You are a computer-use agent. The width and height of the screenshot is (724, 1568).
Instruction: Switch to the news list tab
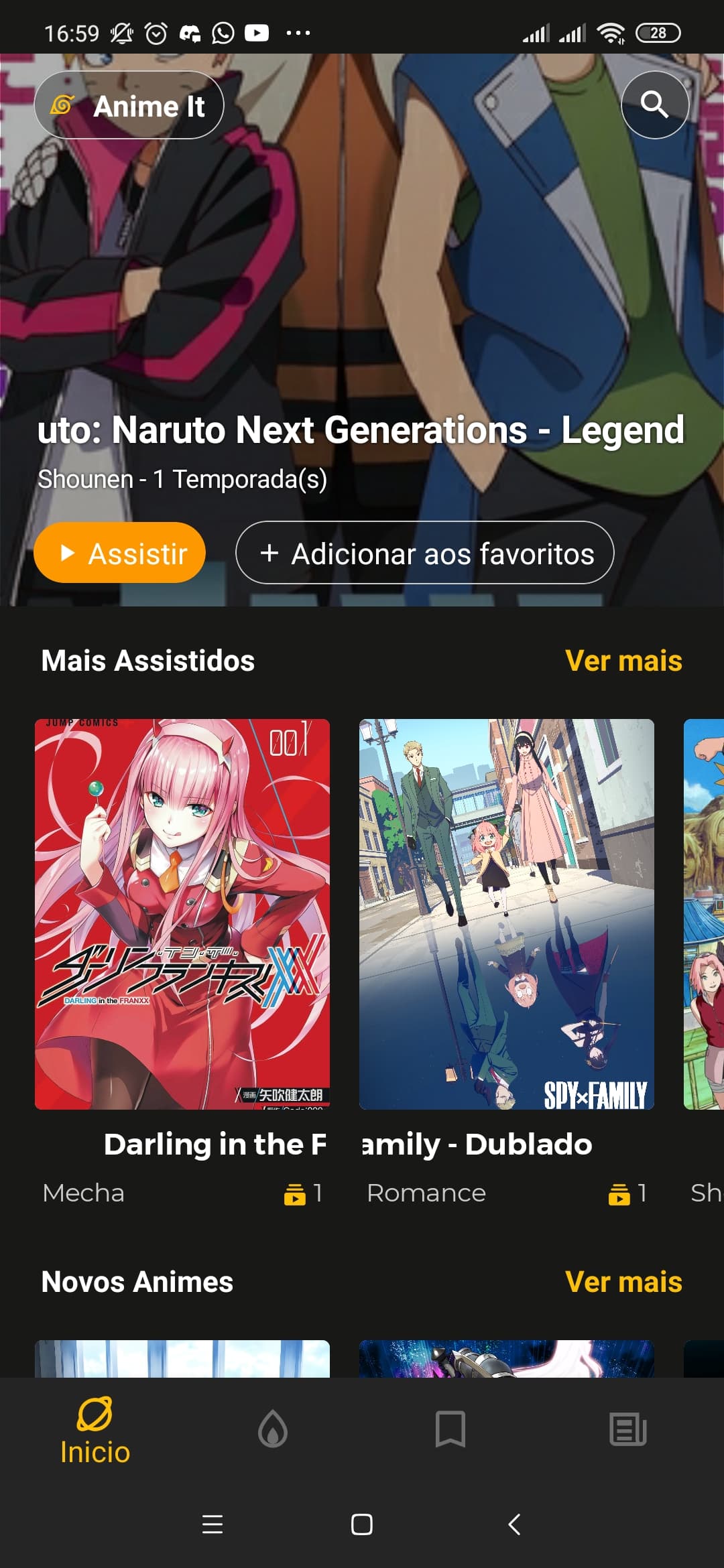tap(628, 1429)
